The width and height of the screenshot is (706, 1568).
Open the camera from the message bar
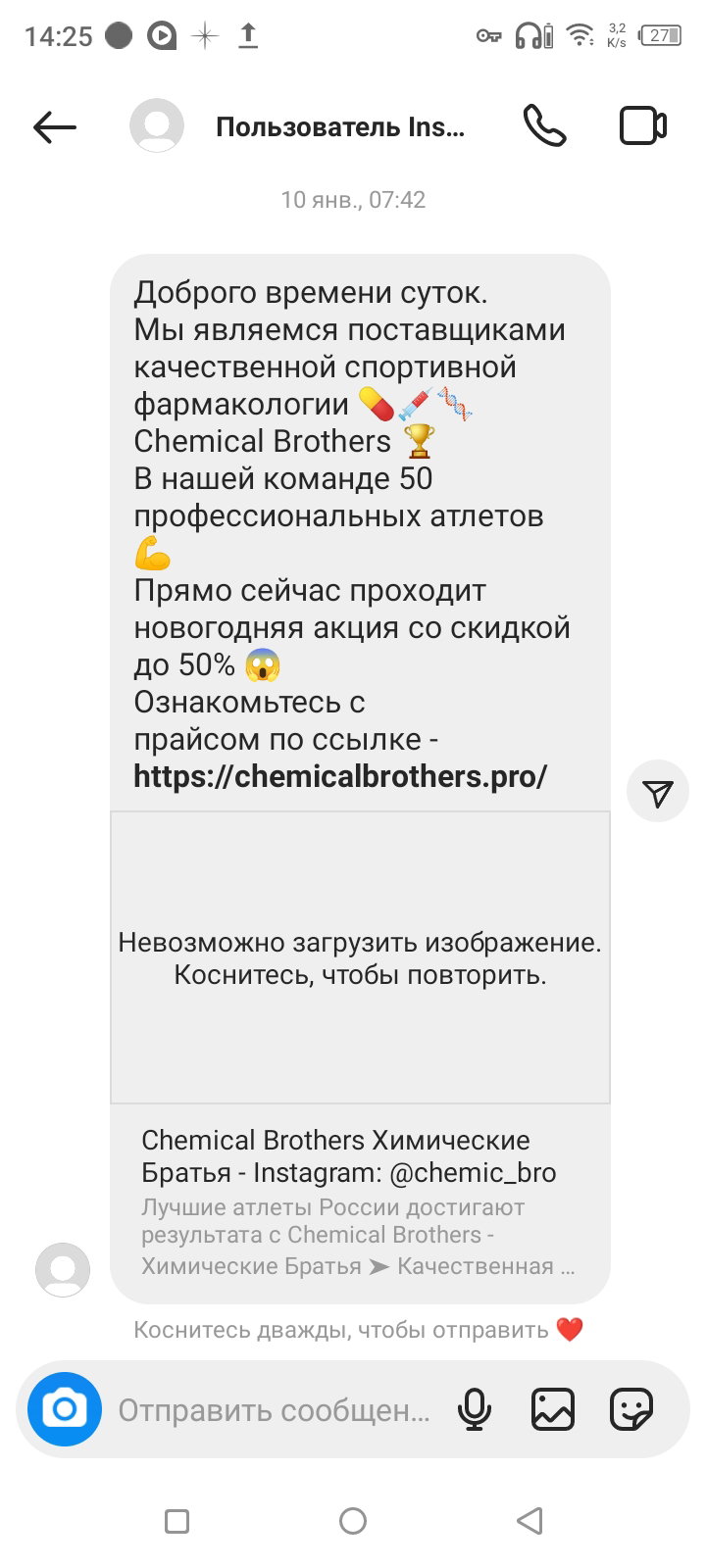click(x=65, y=1409)
